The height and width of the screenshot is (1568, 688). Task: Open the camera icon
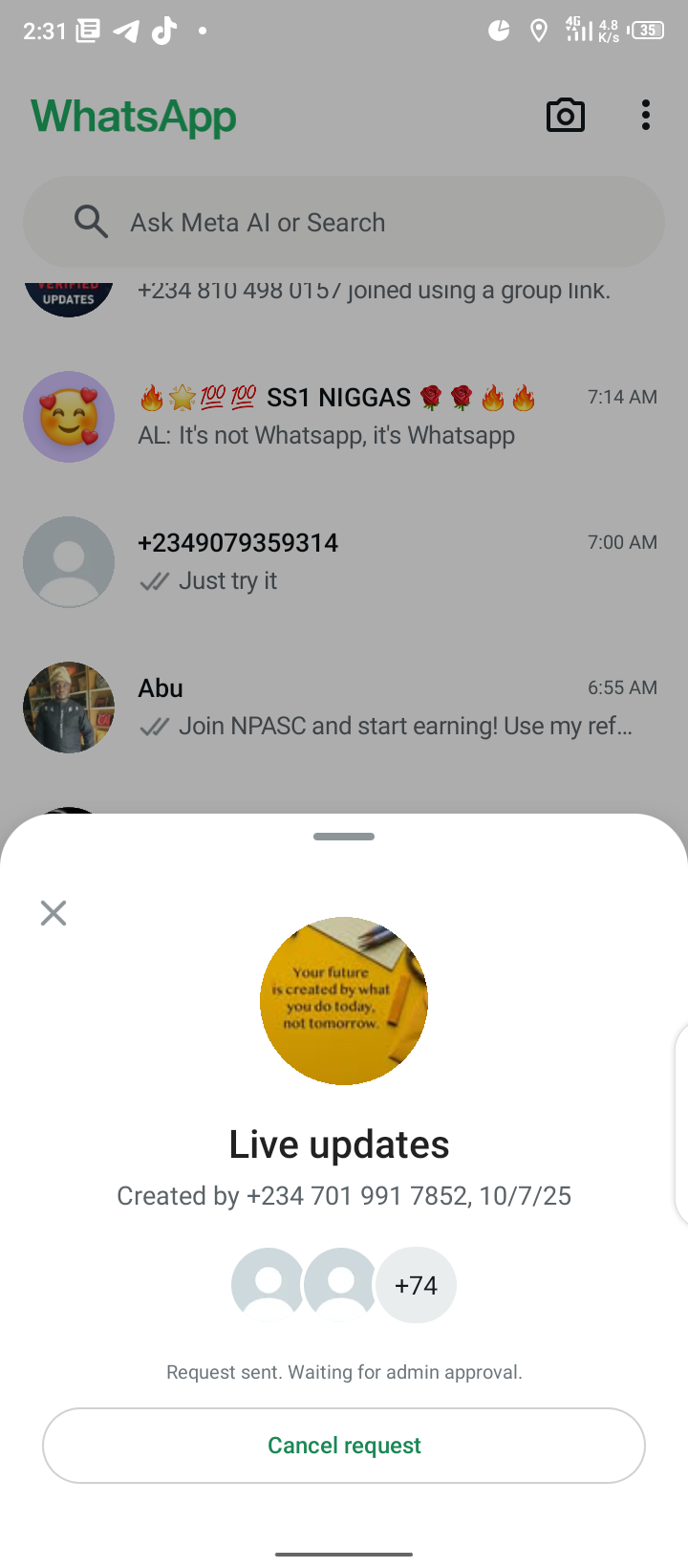(x=565, y=116)
